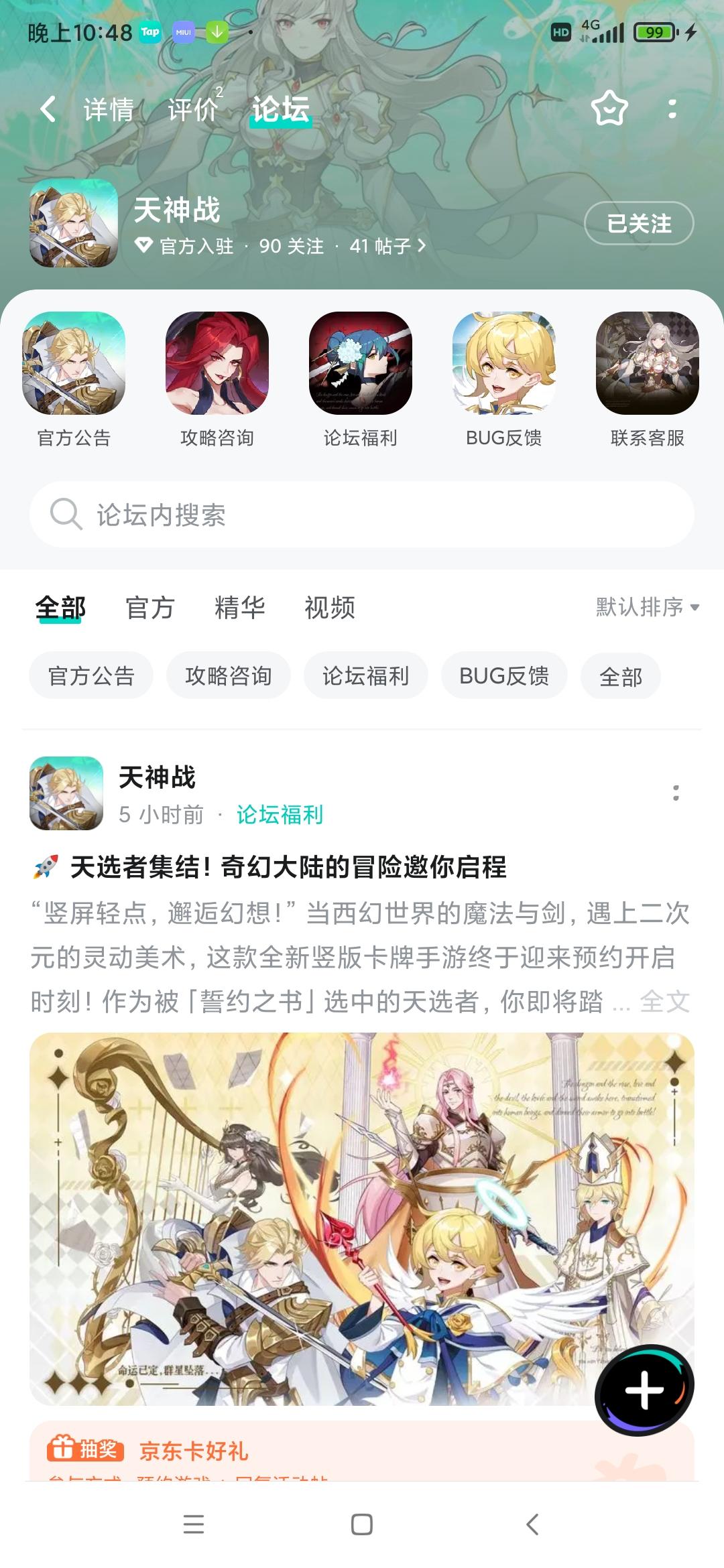
Task: Click the back arrow at top left
Action: pos(47,111)
